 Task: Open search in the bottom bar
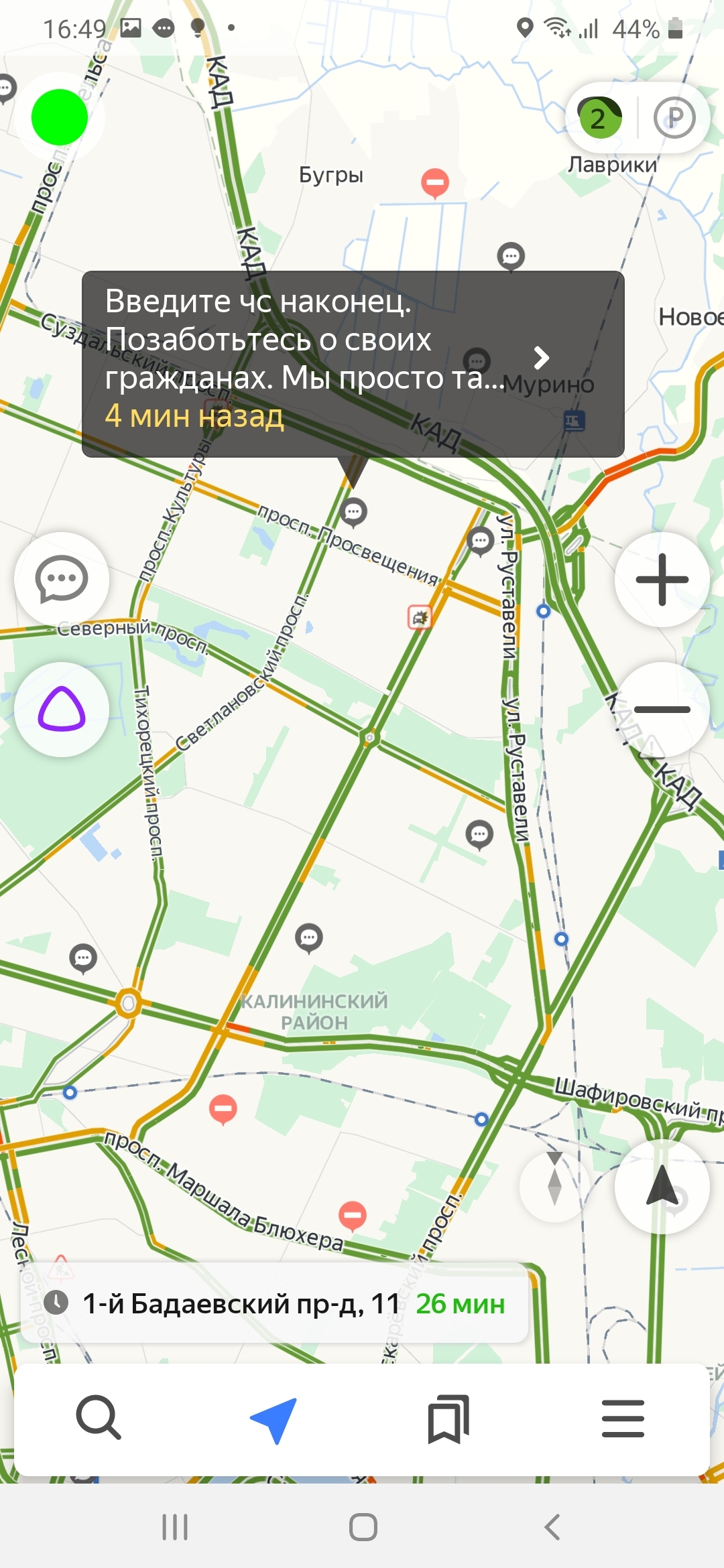pyautogui.click(x=99, y=1417)
